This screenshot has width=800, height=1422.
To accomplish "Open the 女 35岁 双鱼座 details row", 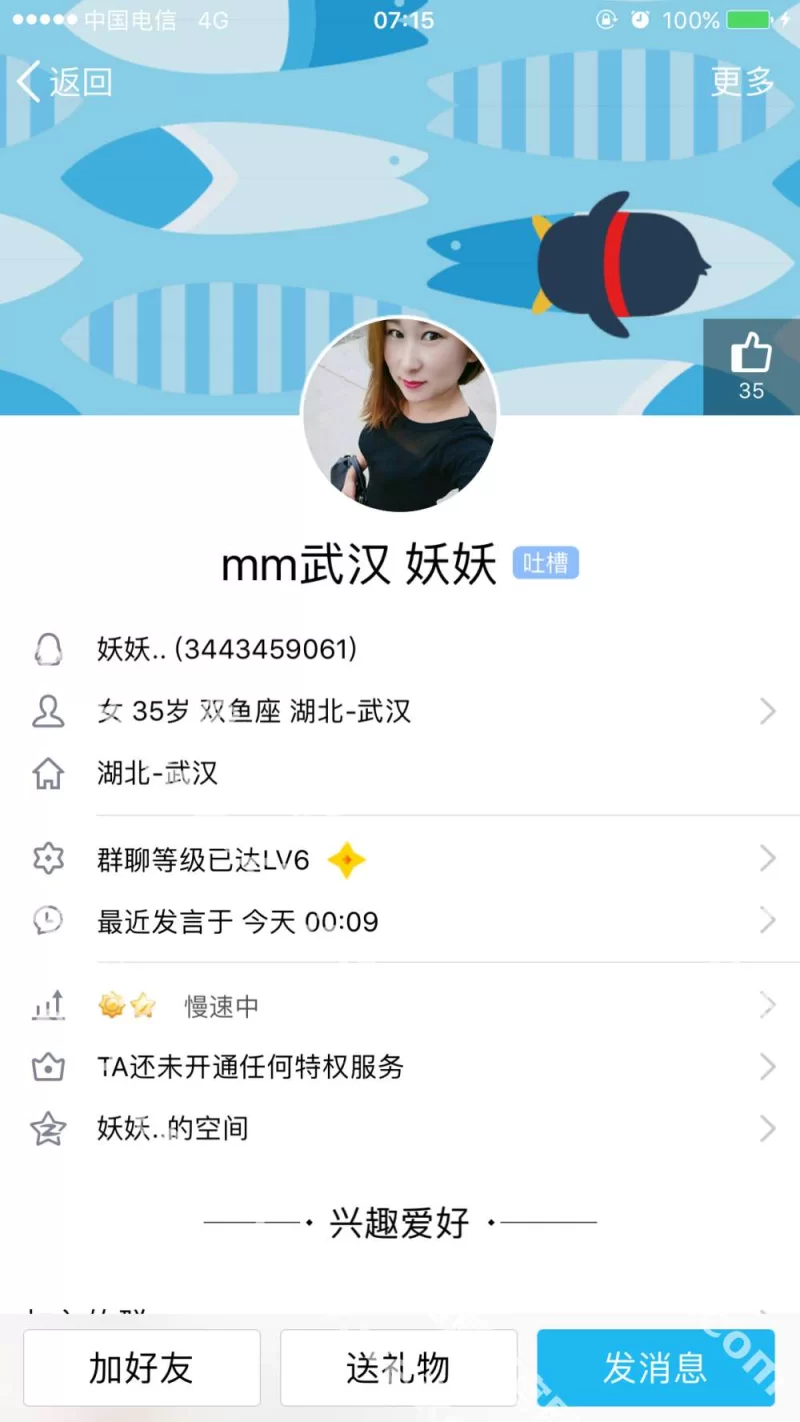I will pos(400,712).
